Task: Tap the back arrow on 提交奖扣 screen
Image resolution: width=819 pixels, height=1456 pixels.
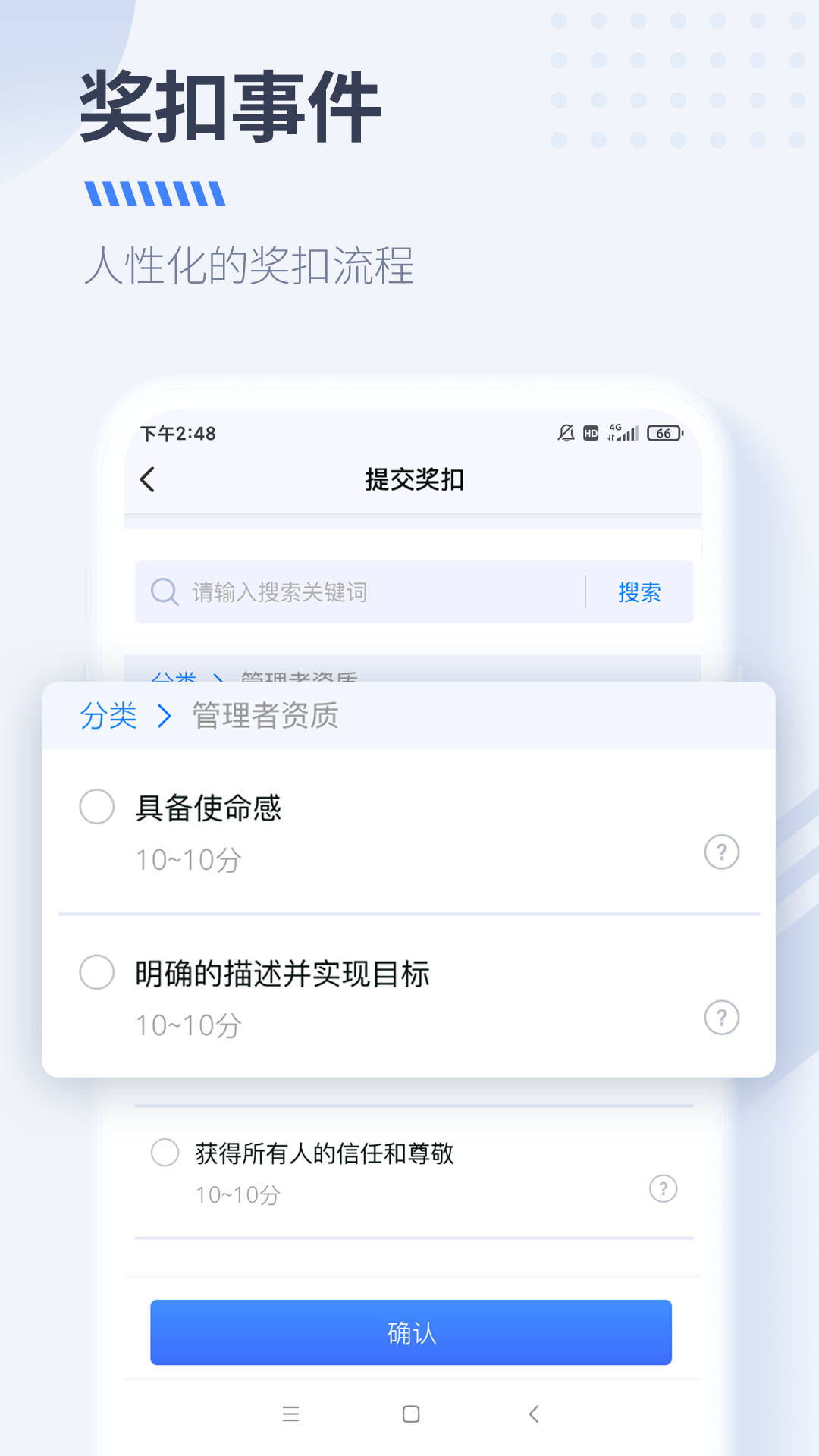Action: tap(146, 480)
